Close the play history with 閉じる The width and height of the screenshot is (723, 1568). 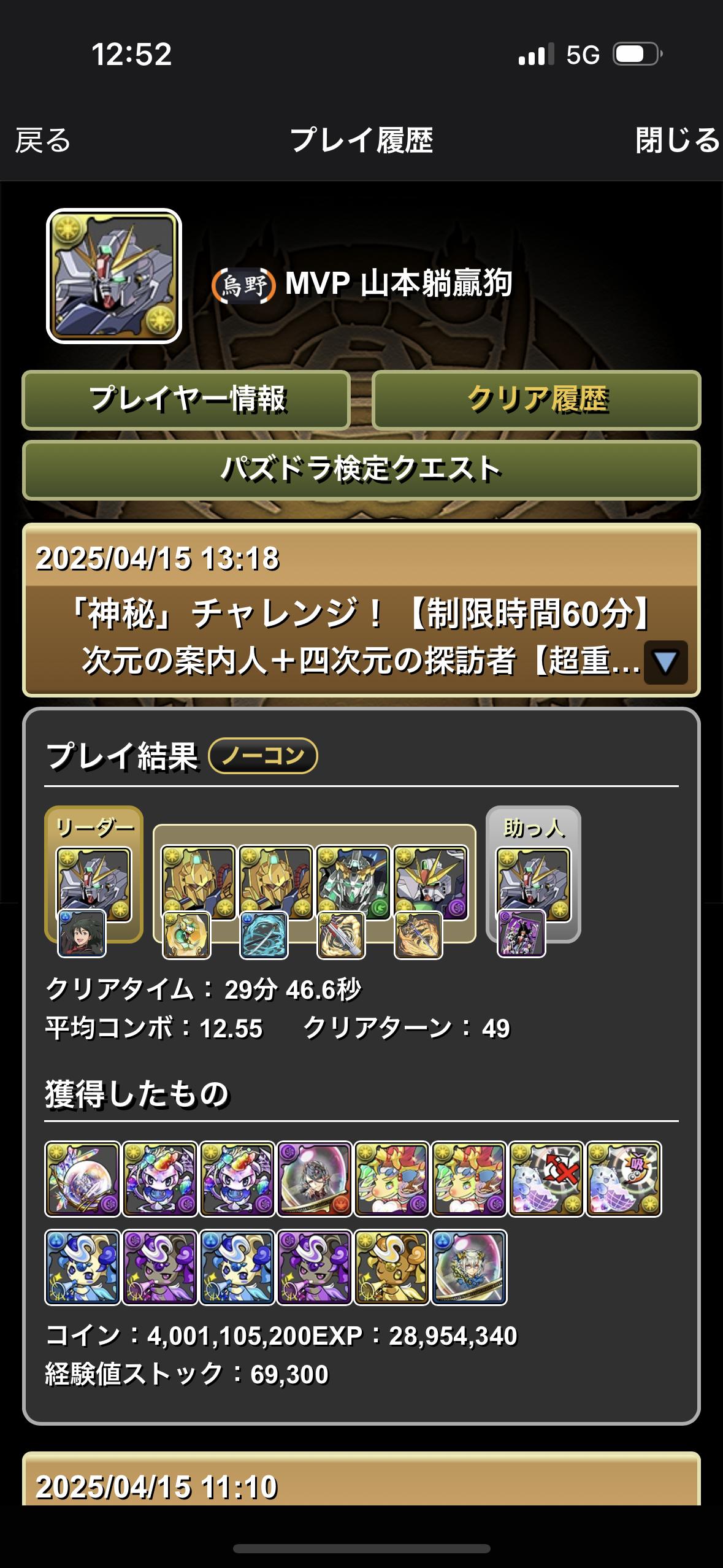(678, 140)
